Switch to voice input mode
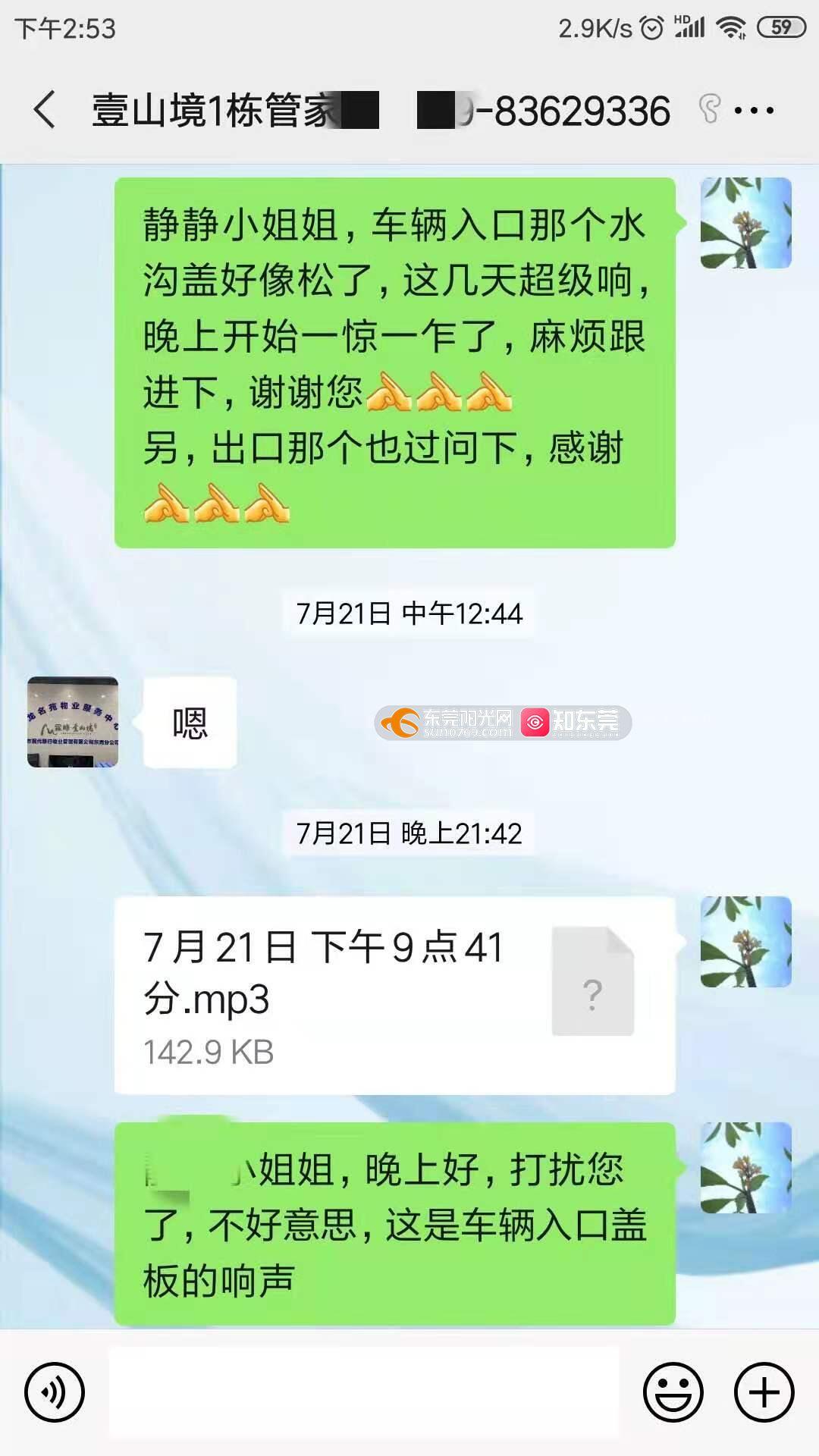Screen dimensions: 819x1456 click(54, 1392)
